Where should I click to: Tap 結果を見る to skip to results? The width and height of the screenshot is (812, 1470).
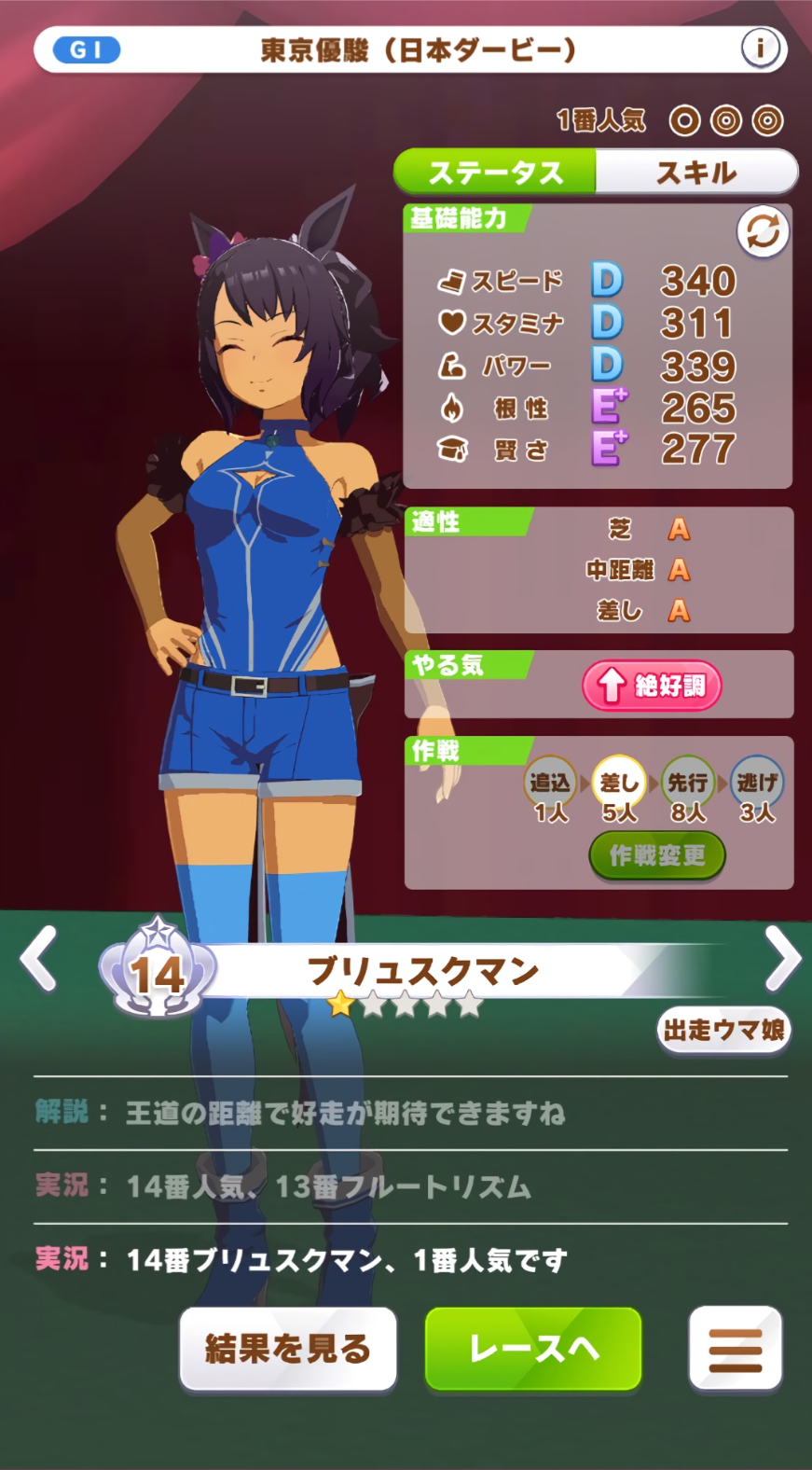pyautogui.click(x=288, y=1348)
